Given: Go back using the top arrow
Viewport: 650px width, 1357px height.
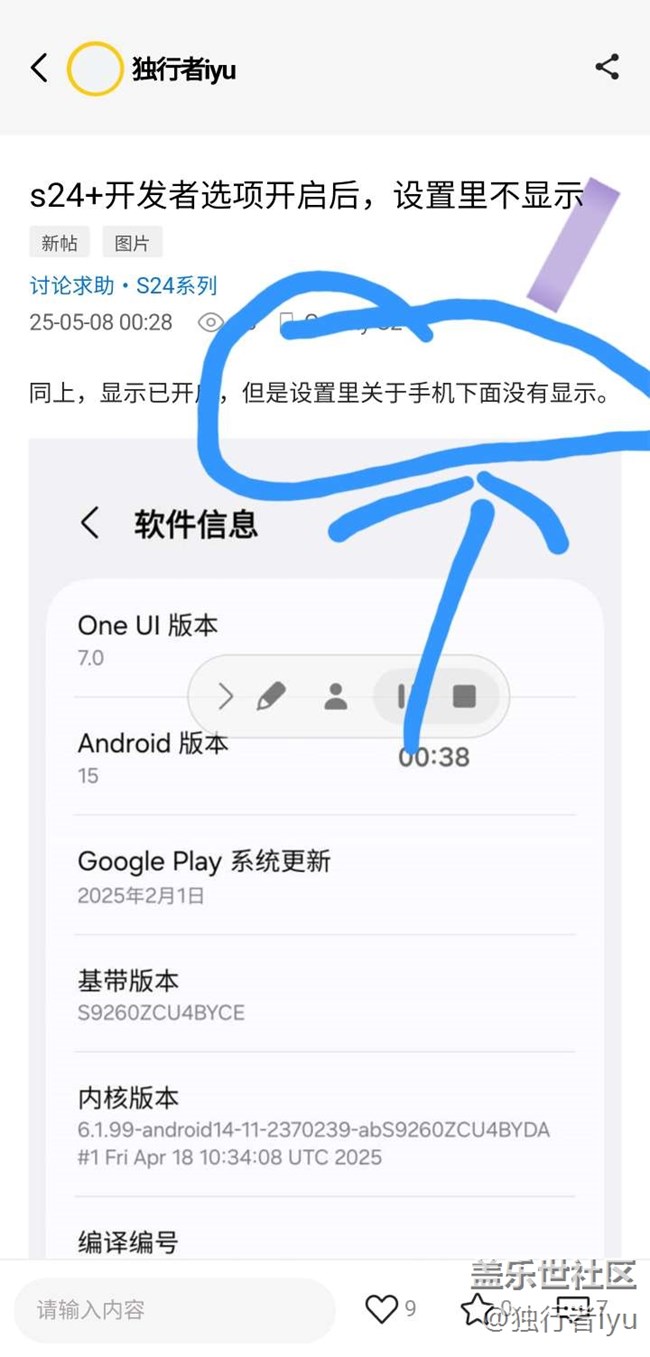Looking at the screenshot, I should (x=39, y=68).
